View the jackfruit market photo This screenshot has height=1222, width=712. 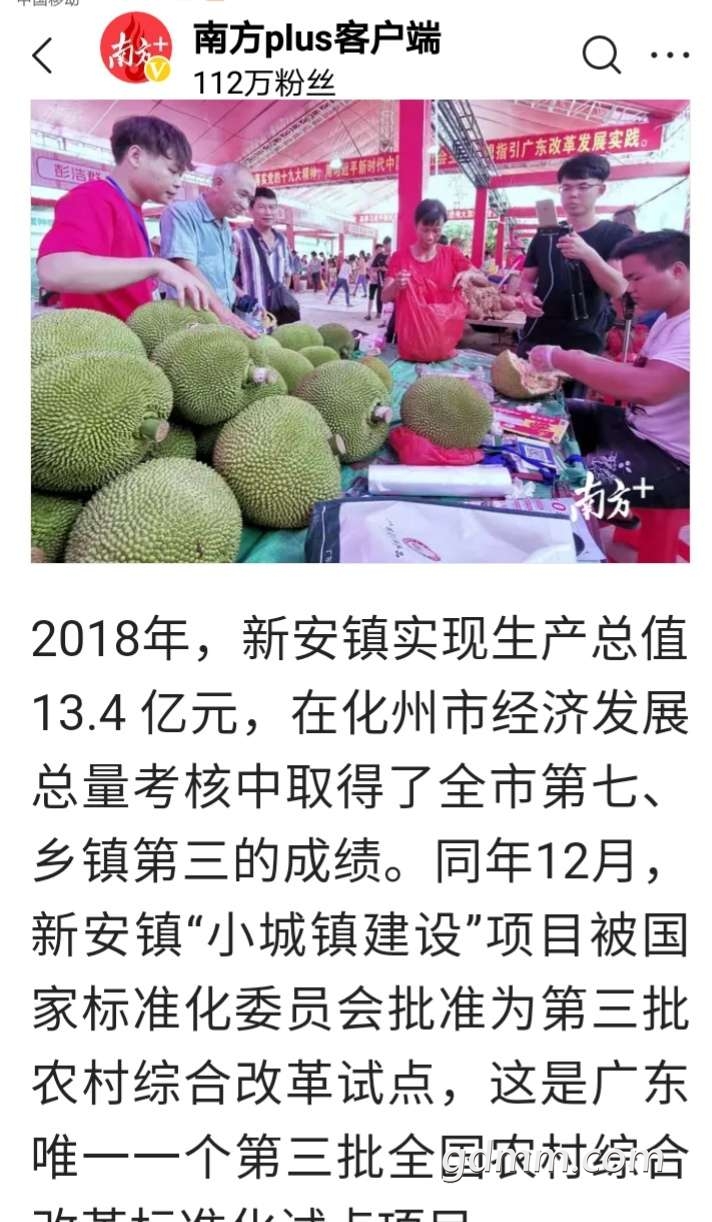tap(360, 330)
